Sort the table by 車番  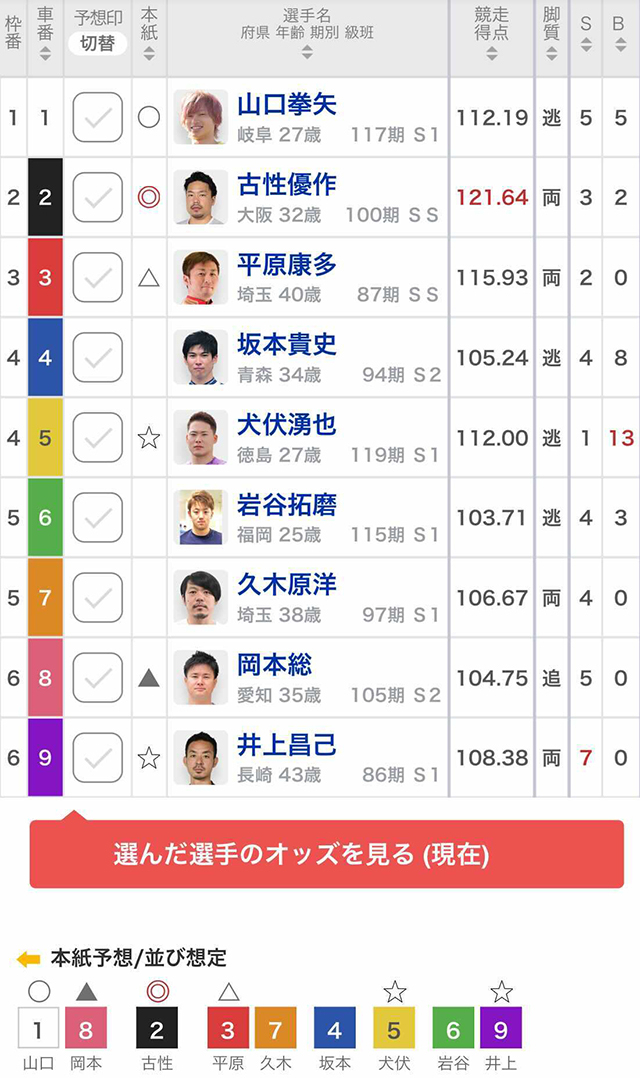(x=45, y=37)
